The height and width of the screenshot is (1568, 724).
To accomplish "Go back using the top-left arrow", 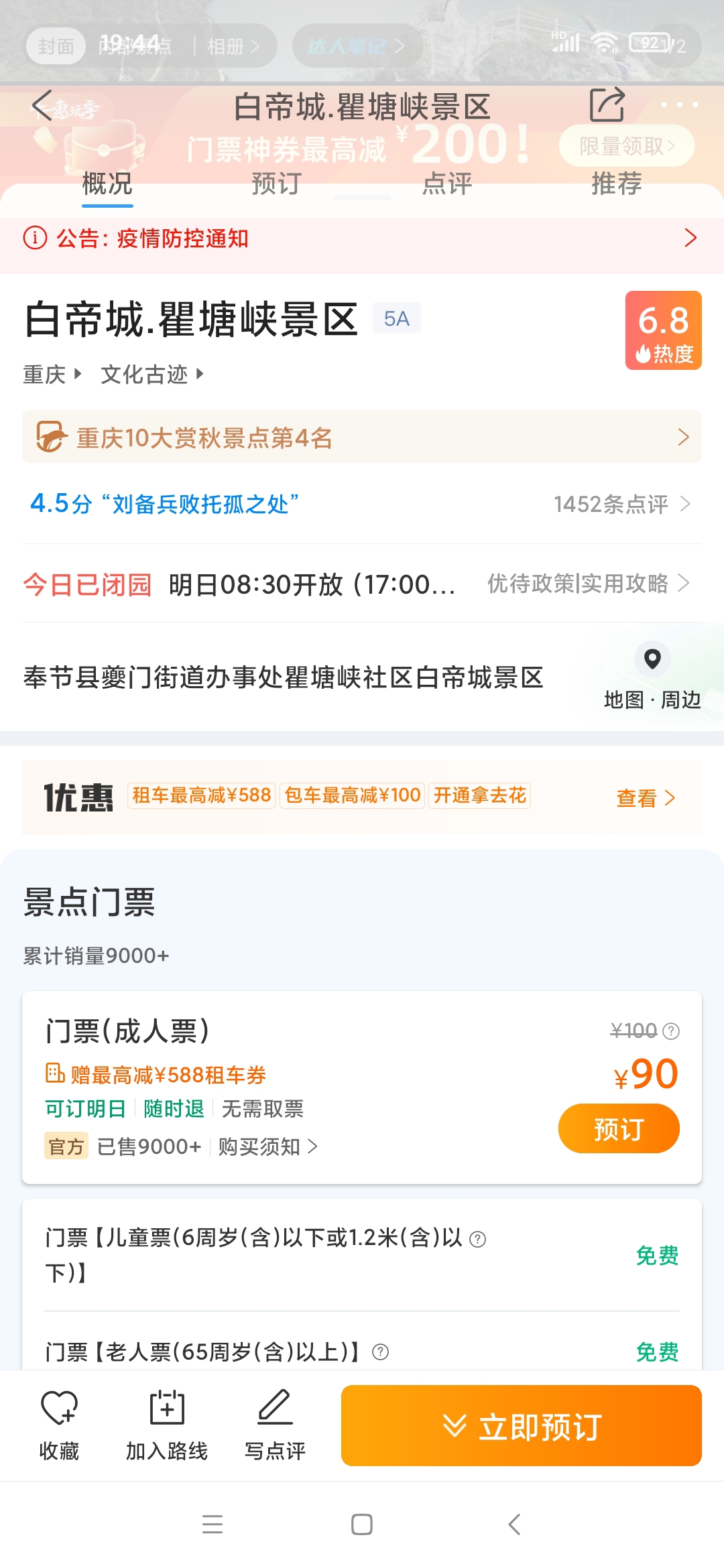I will pos(43,106).
